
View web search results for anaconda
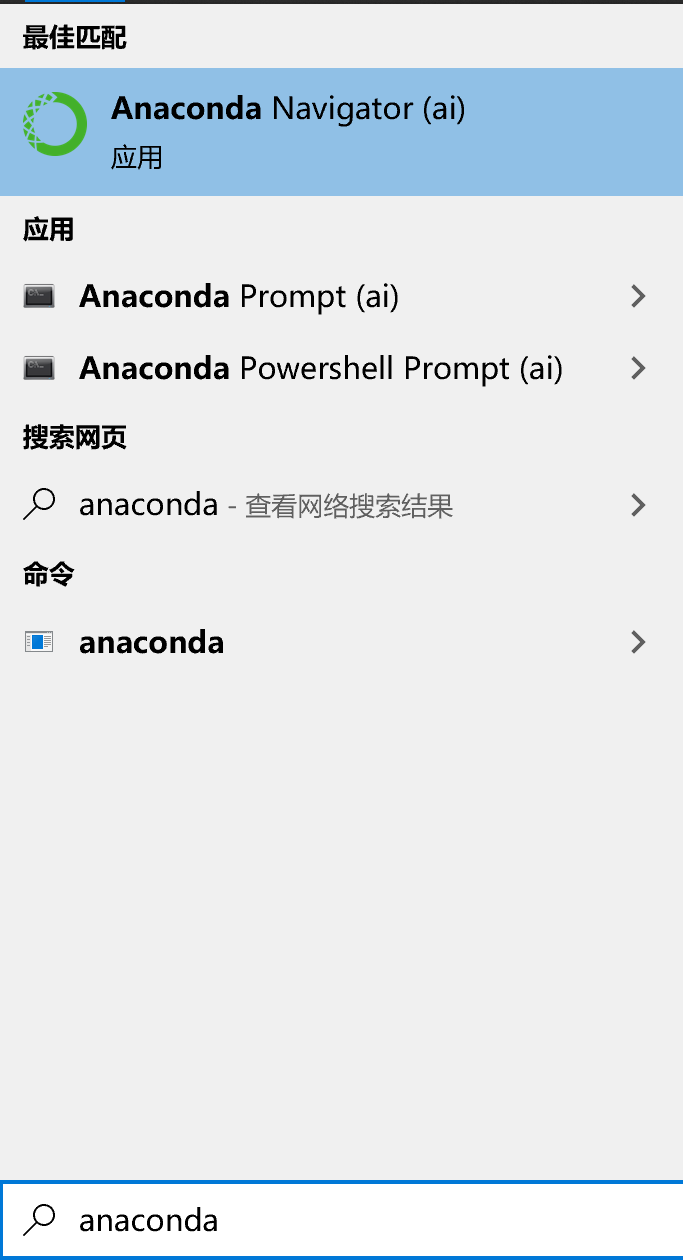266,505
